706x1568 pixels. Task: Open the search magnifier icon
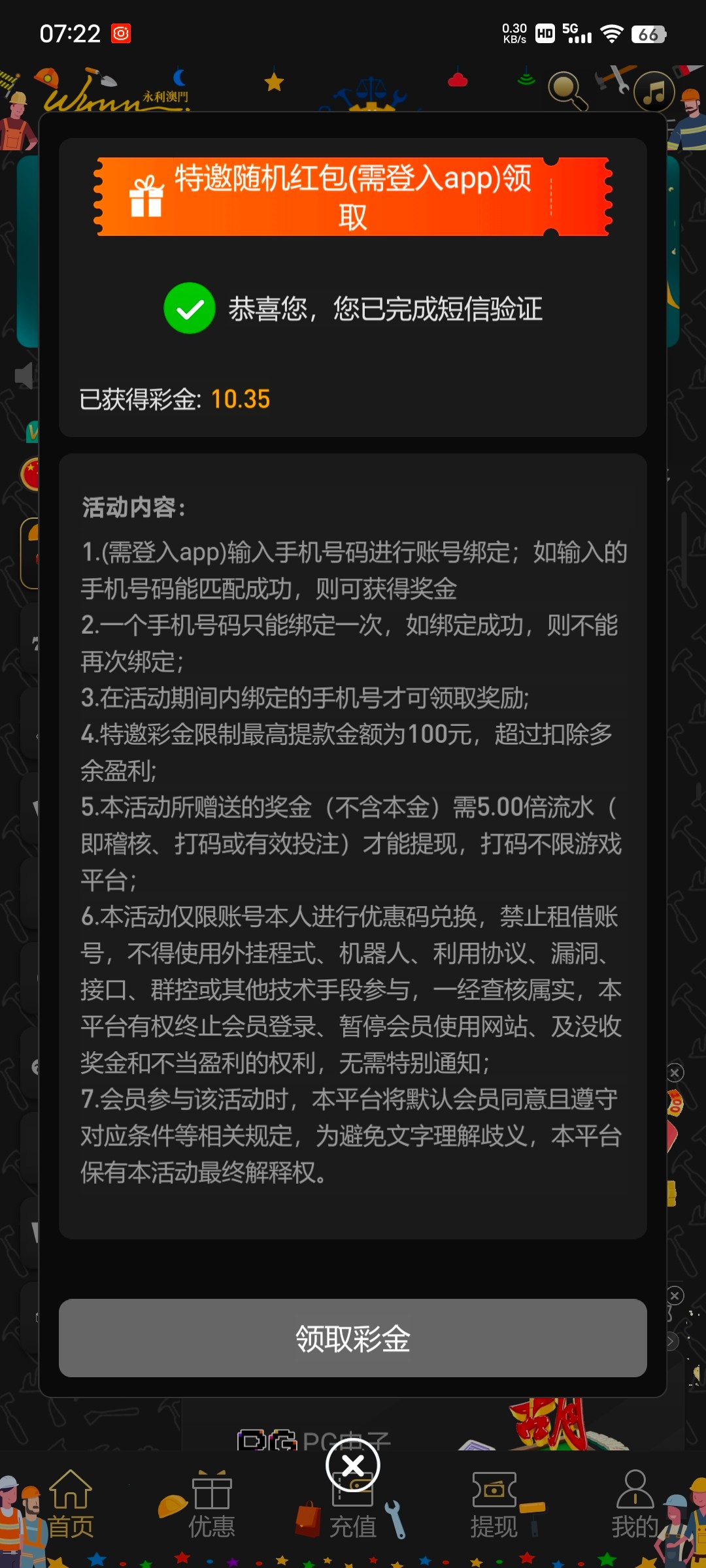[x=566, y=90]
